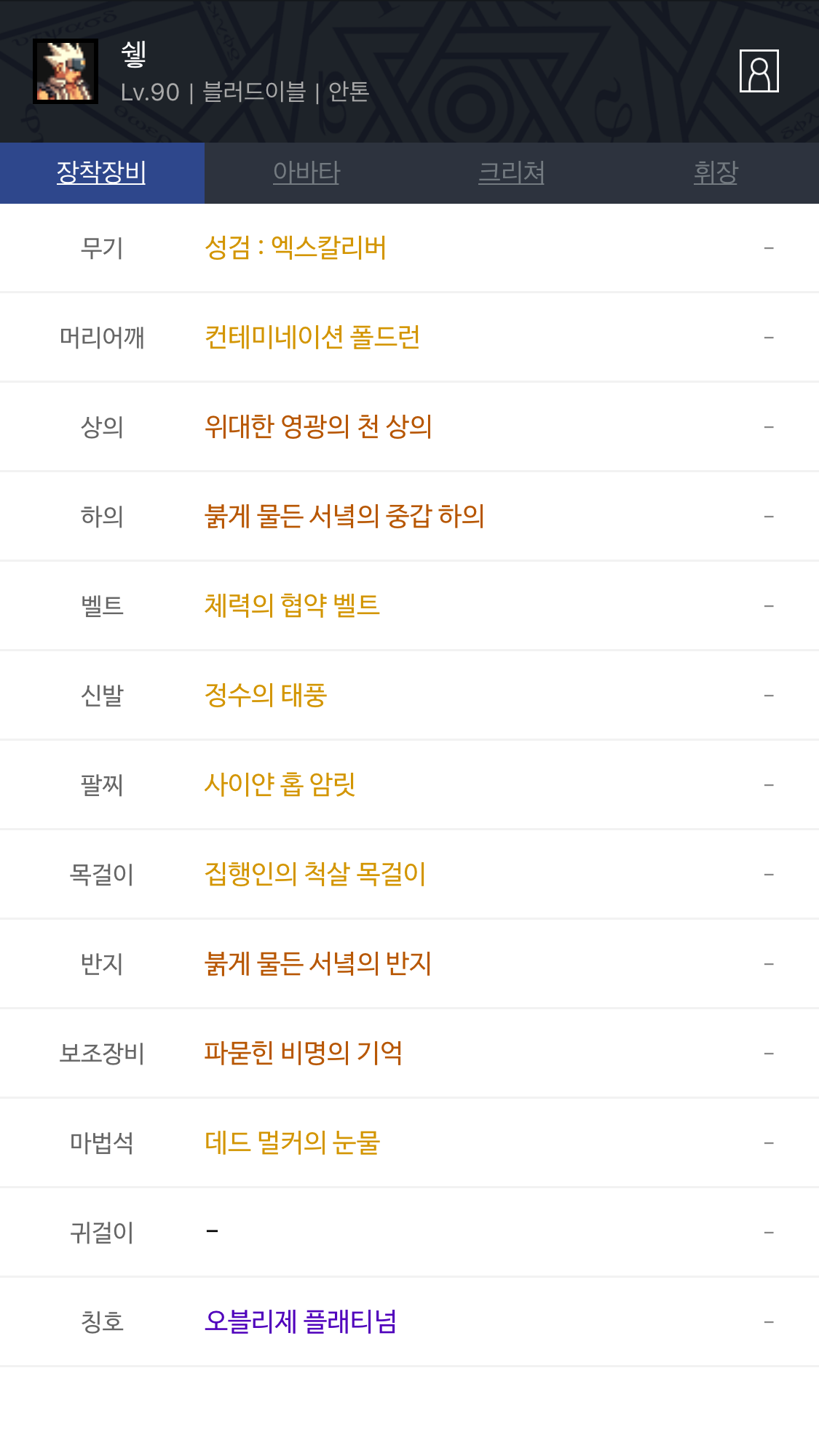This screenshot has width=819, height=1456.
Task: Open 붉게 물든 서녘의 중갑 하의
Action: click(x=344, y=516)
